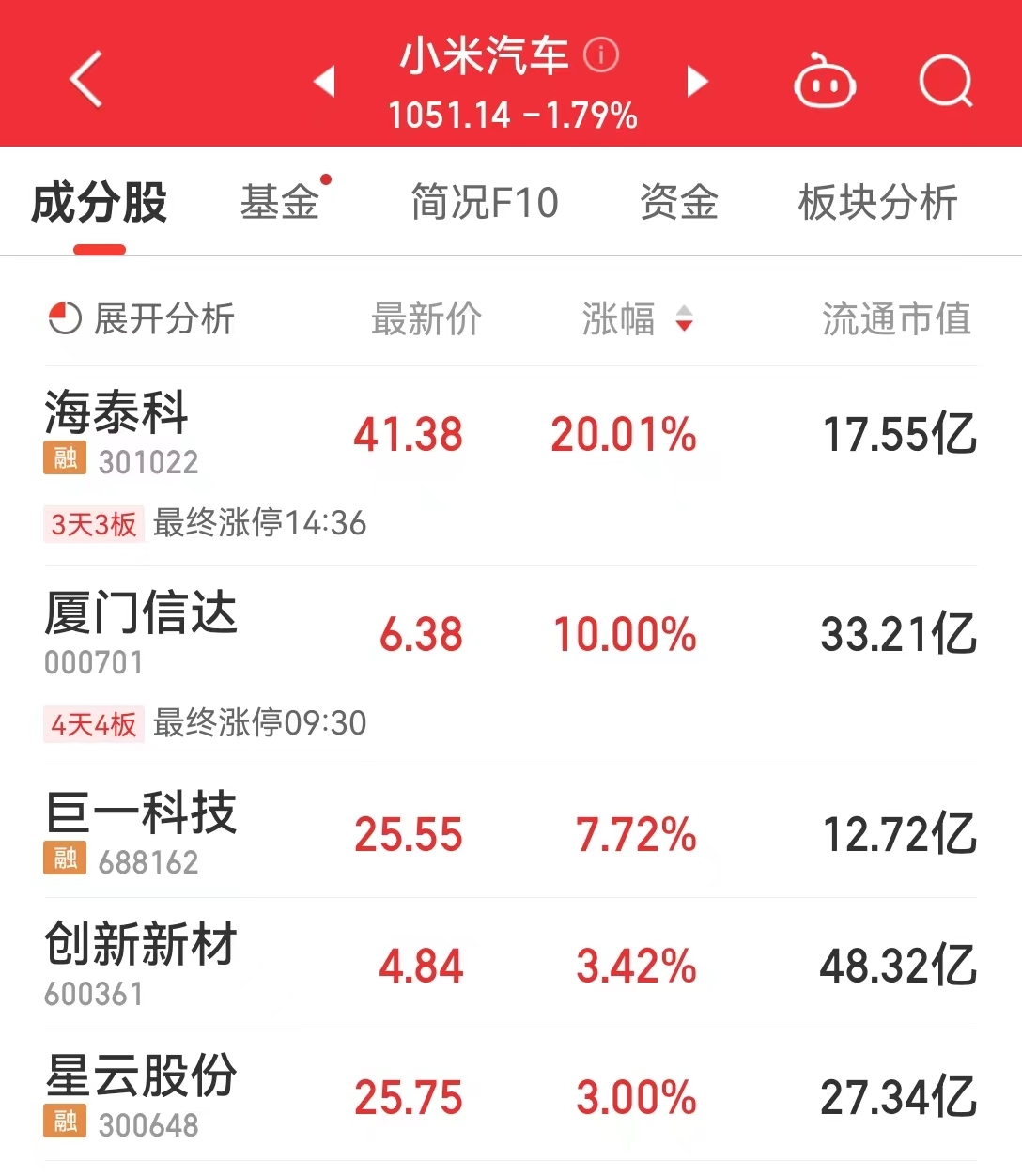
Task: View the 资金 tab
Action: (678, 203)
